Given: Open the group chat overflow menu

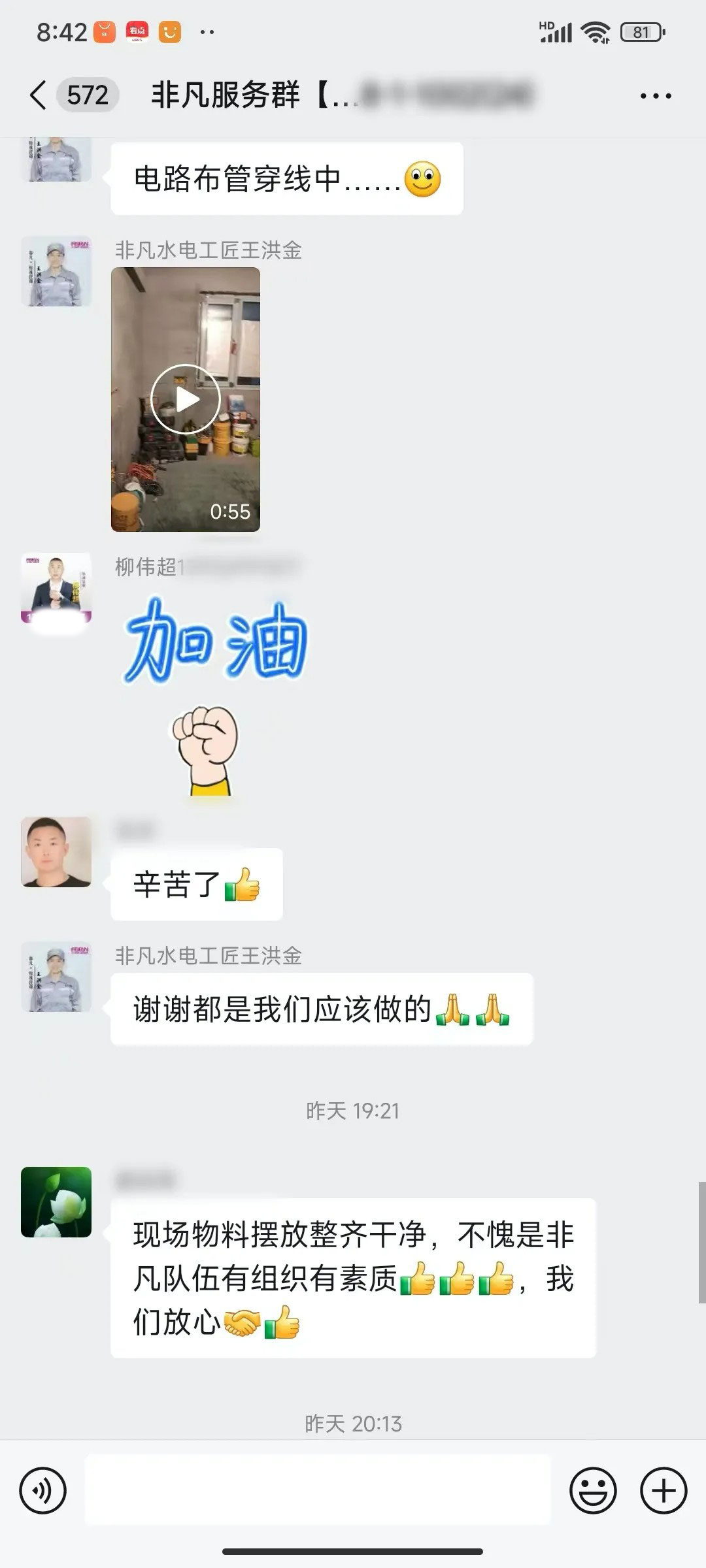Looking at the screenshot, I should [x=655, y=96].
